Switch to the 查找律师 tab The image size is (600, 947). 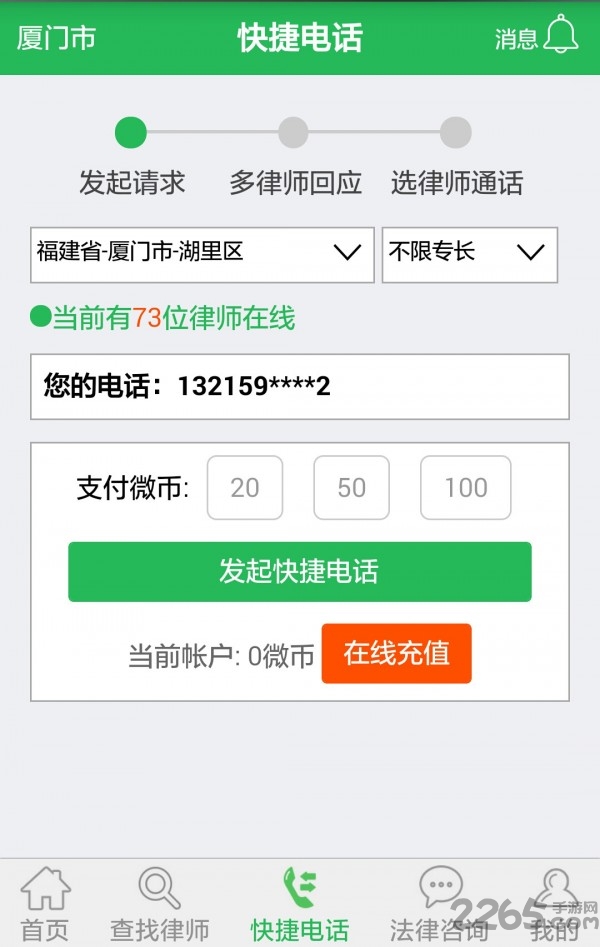(159, 905)
